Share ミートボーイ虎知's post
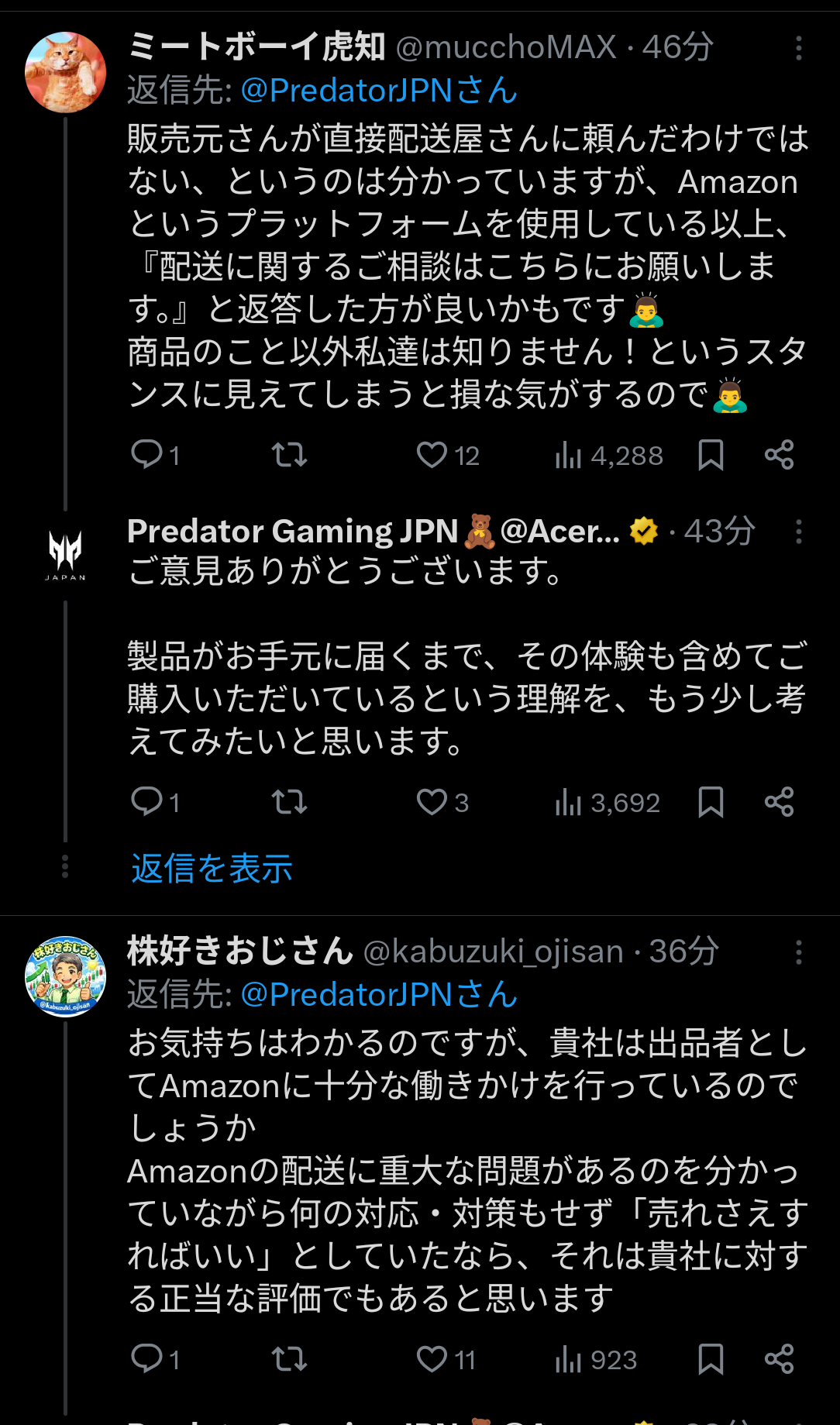This screenshot has height=1425, width=840. click(x=779, y=454)
